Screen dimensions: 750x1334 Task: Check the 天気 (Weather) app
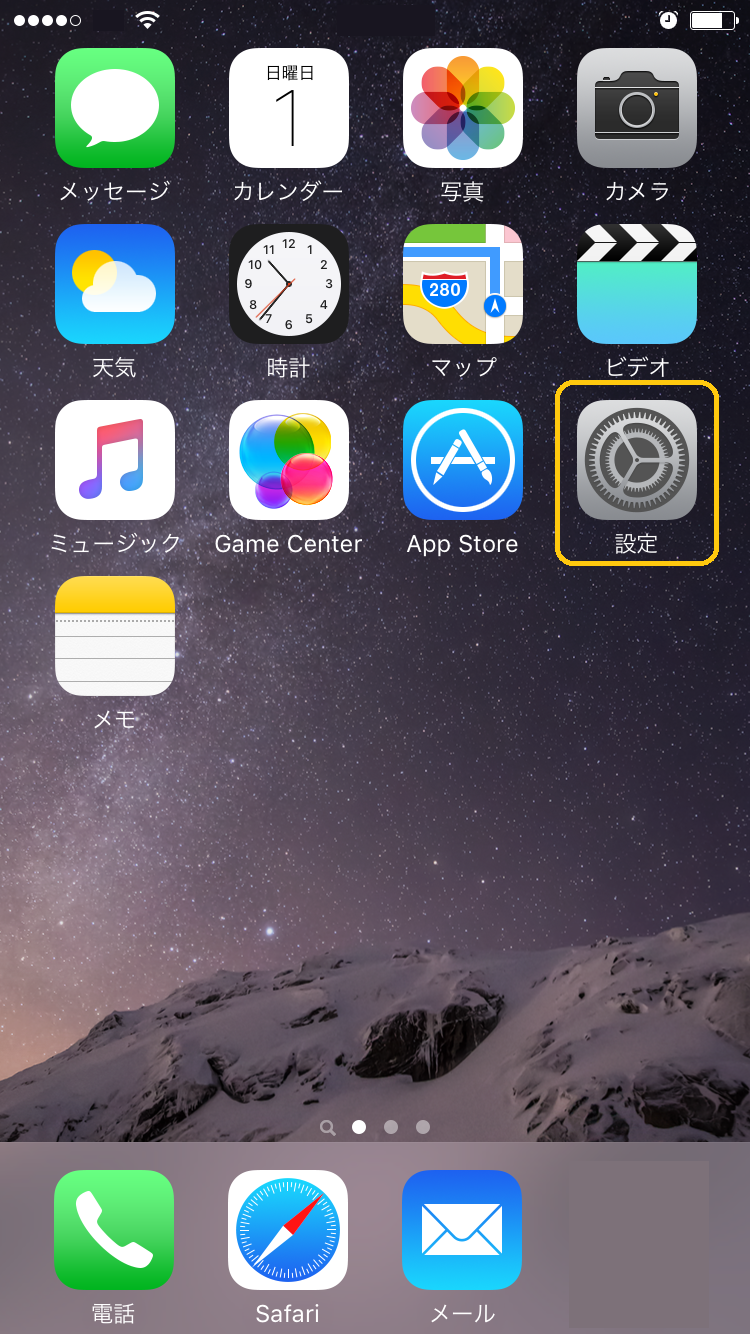[115, 284]
